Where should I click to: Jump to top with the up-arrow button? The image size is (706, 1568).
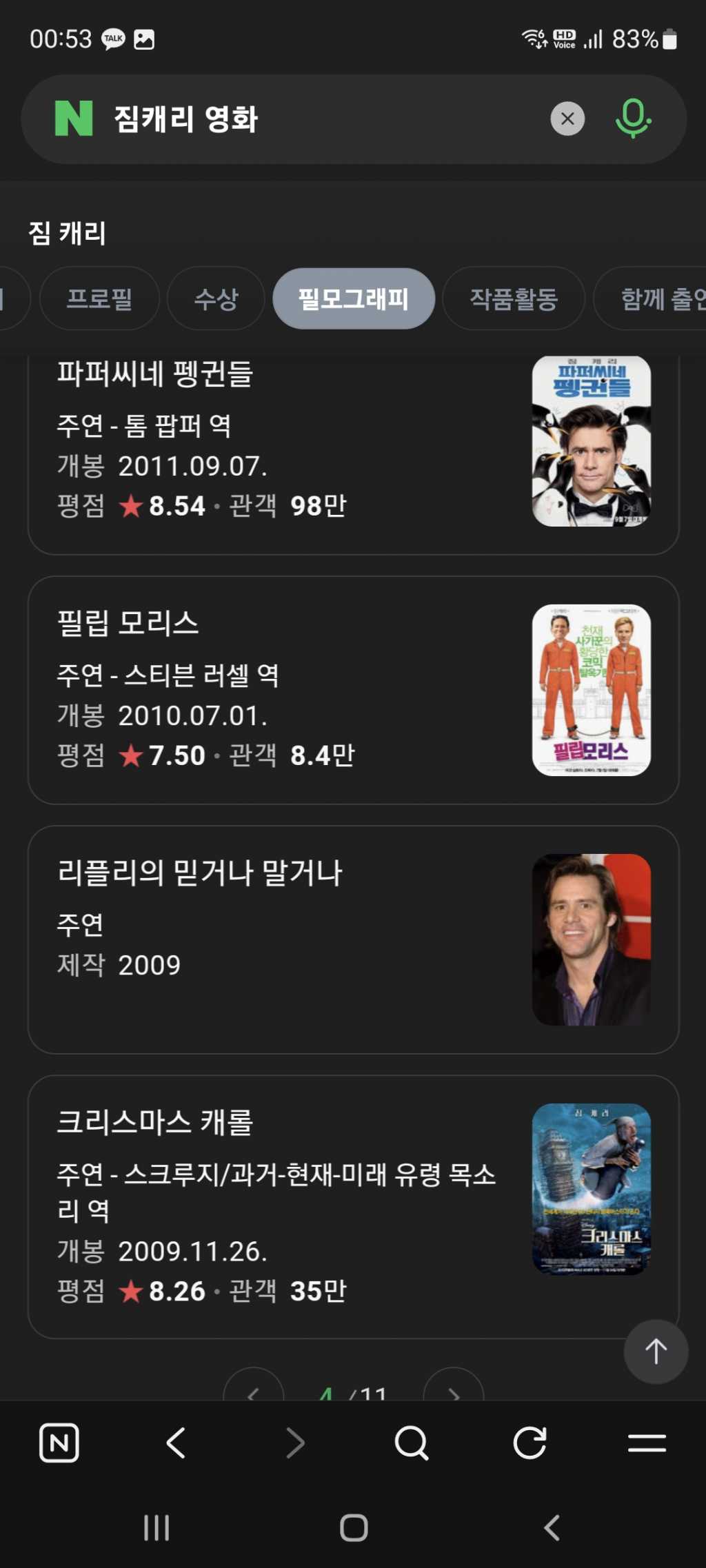(x=656, y=1352)
